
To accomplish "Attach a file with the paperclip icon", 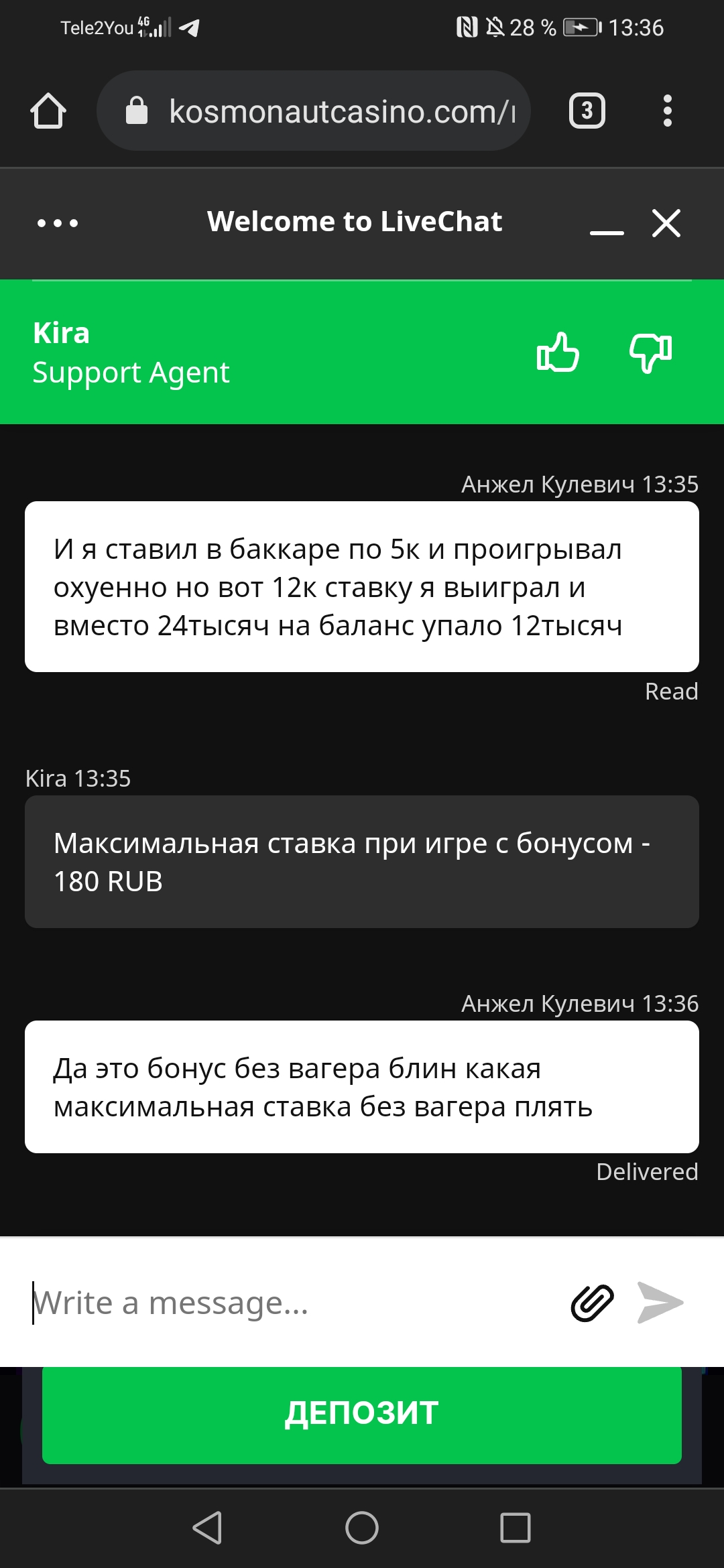I will (593, 1303).
